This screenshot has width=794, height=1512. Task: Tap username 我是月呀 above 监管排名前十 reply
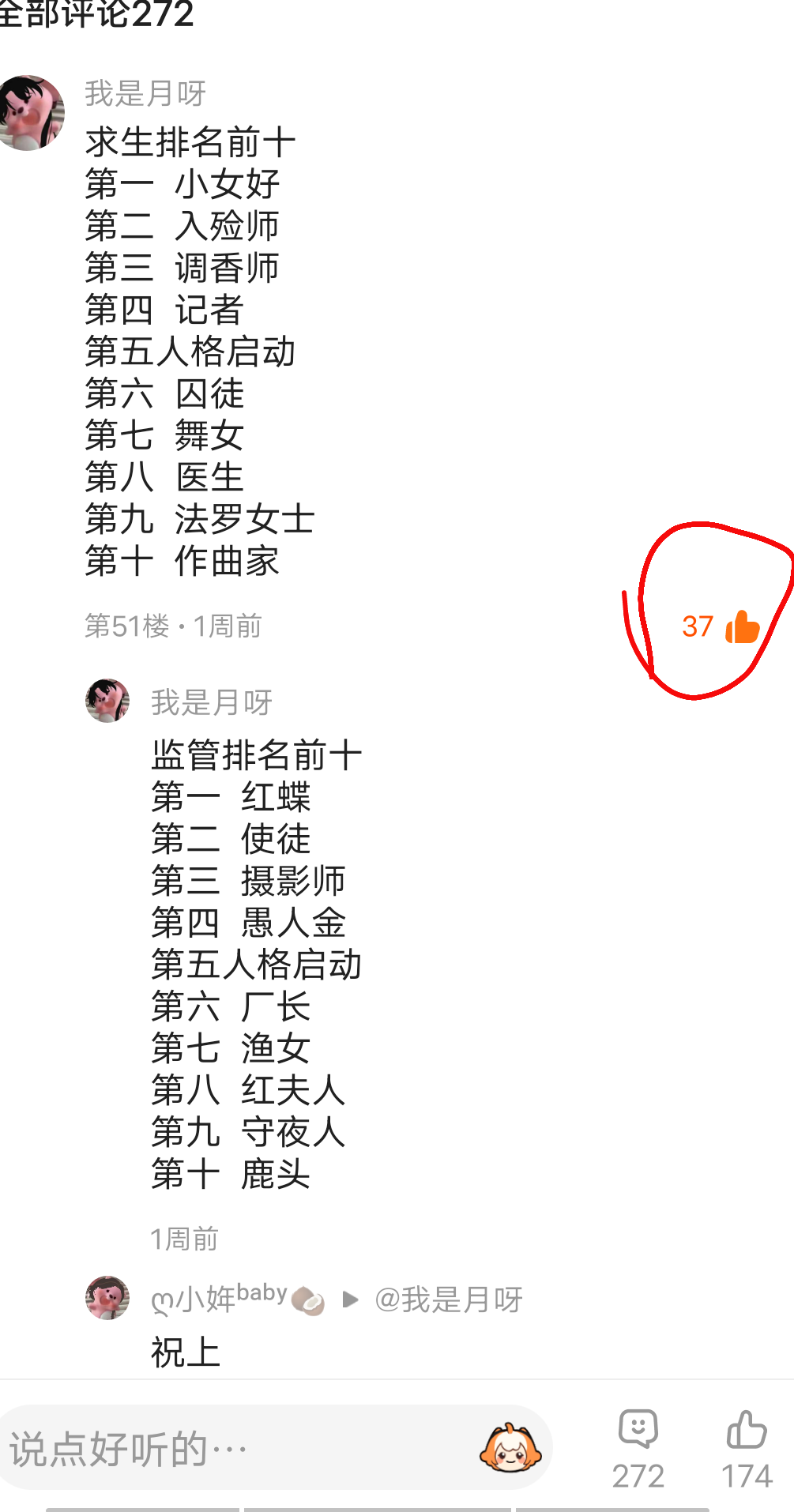pos(212,701)
